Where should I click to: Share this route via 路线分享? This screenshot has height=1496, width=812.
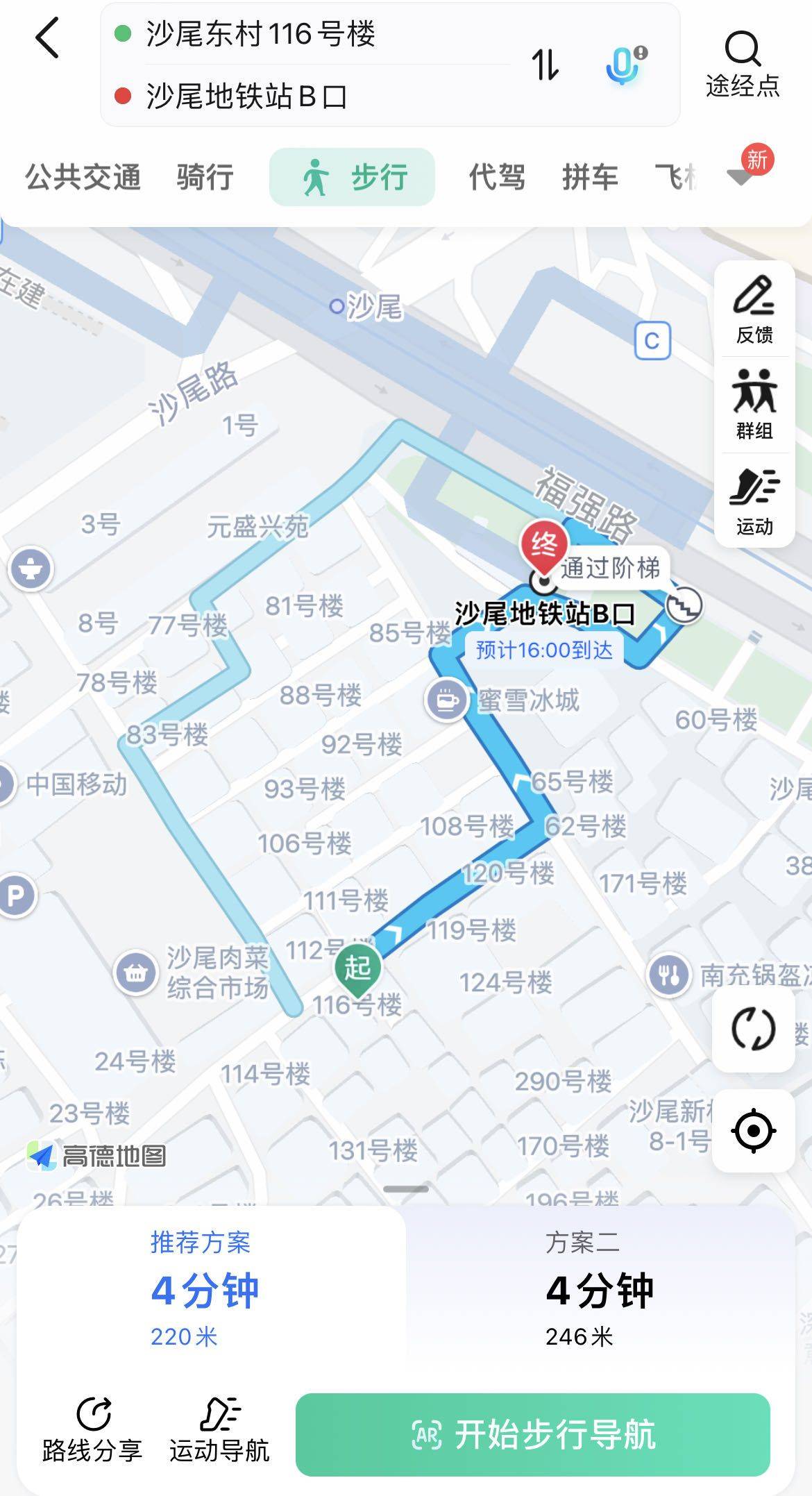pyautogui.click(x=92, y=1429)
